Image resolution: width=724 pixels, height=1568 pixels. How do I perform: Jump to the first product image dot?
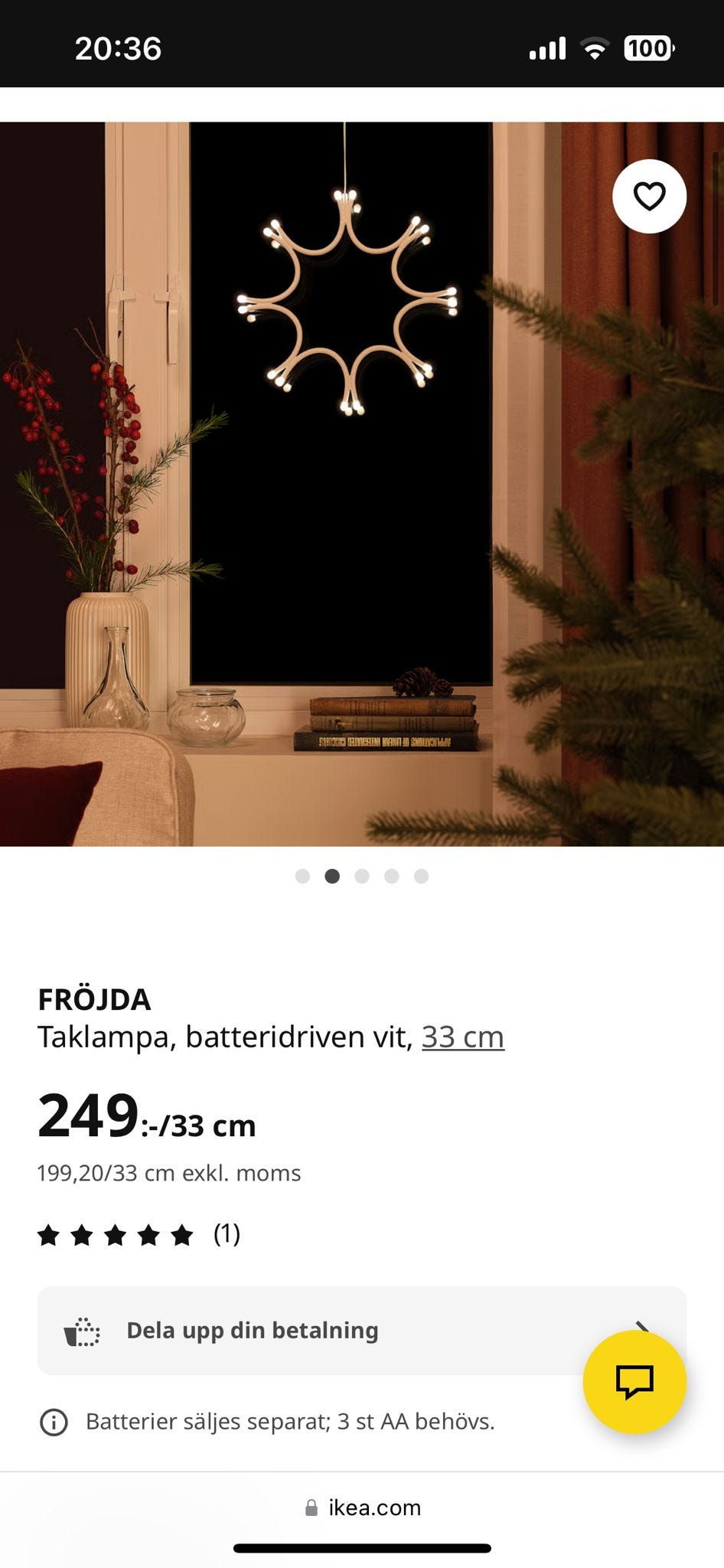(x=304, y=877)
